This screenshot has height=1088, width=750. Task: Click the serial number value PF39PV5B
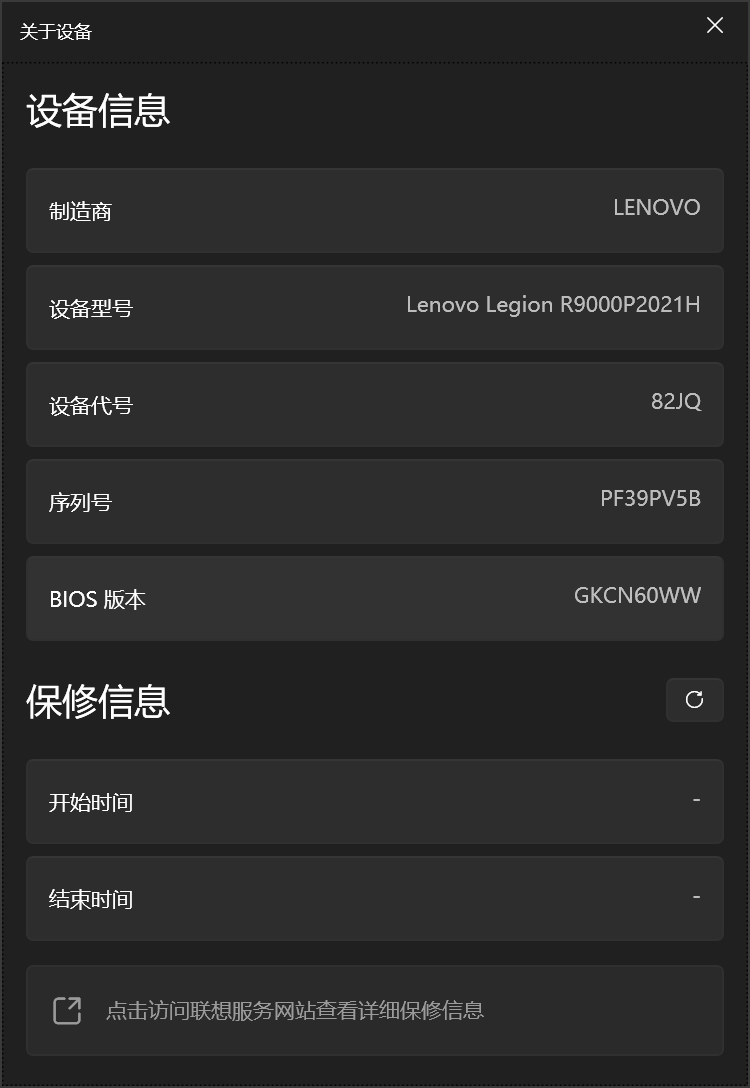pos(651,501)
